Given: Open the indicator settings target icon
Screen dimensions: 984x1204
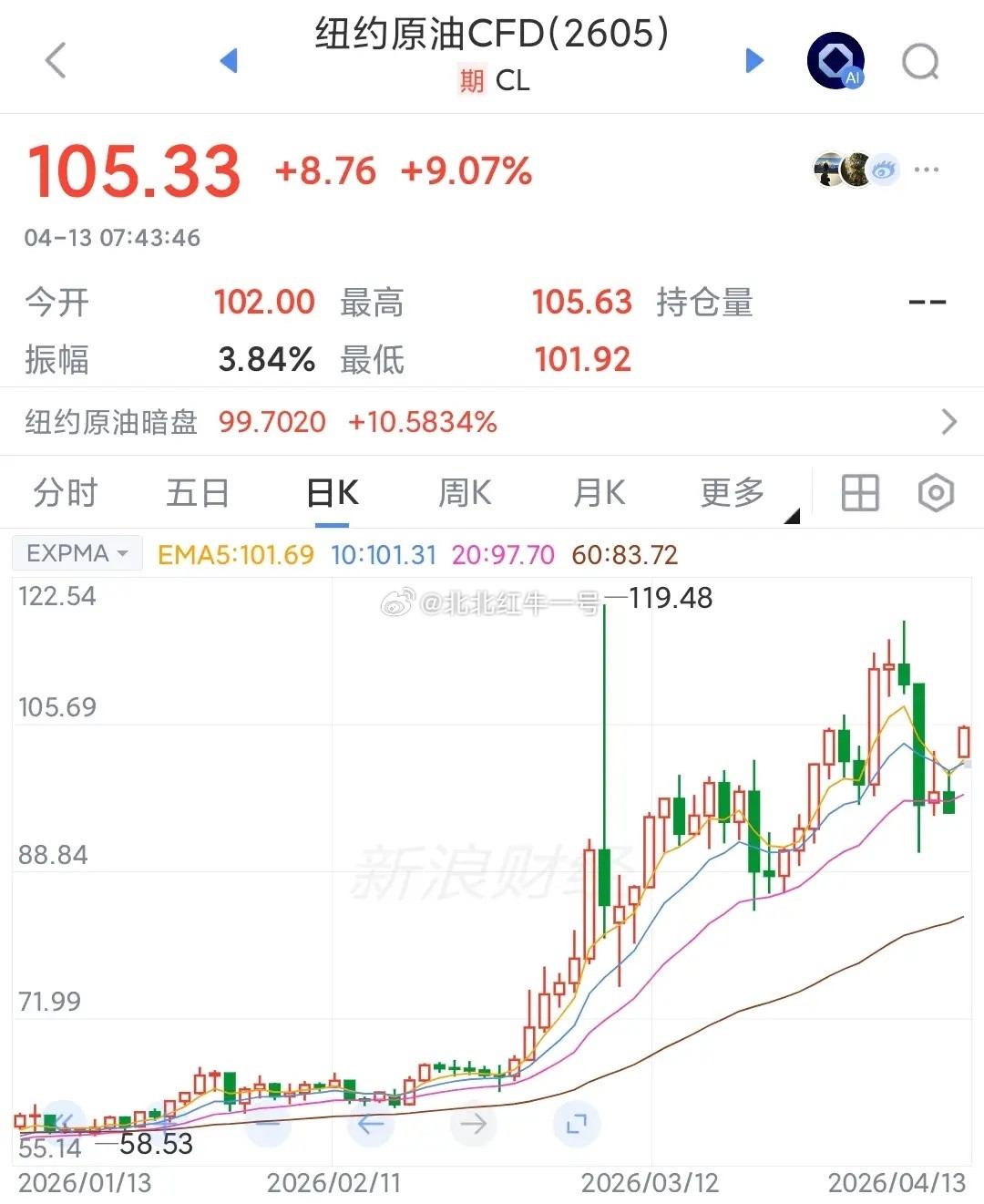Looking at the screenshot, I should click(x=936, y=492).
